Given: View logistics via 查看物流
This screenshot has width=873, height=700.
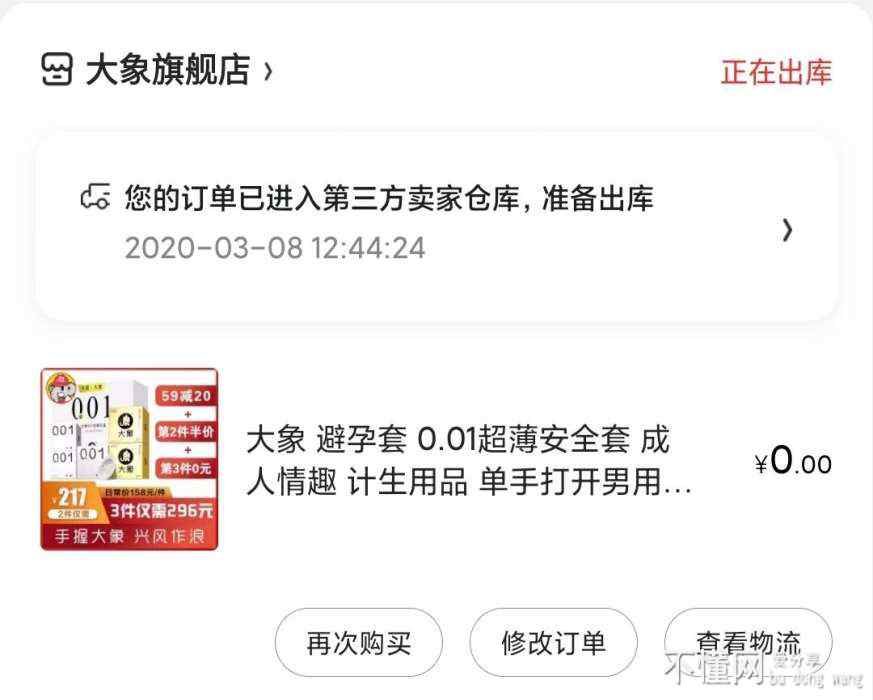Looking at the screenshot, I should click(x=747, y=641).
